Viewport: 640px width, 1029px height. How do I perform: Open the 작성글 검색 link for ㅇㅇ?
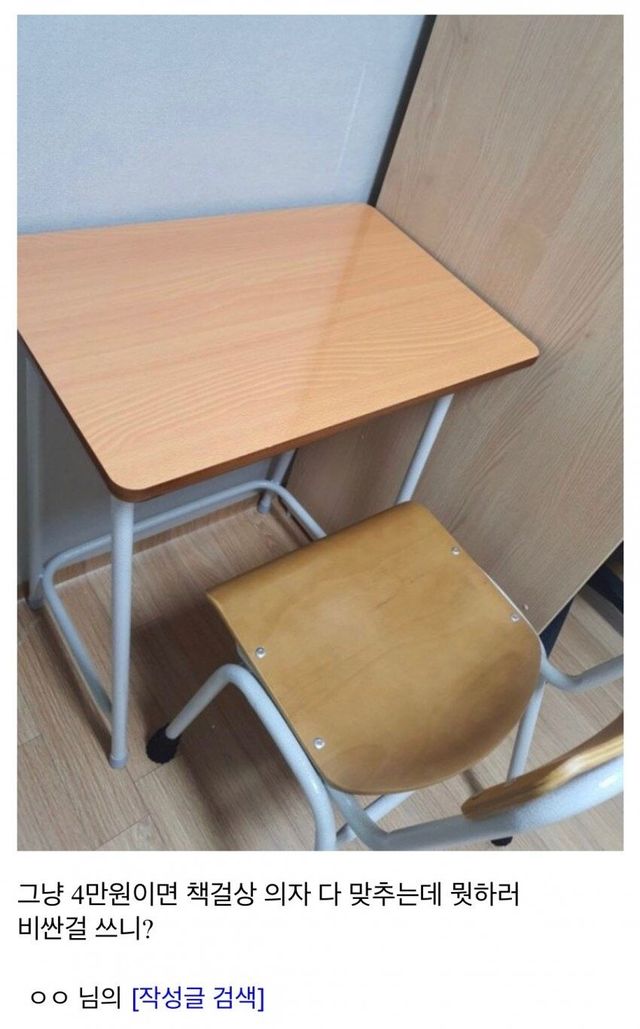point(198,997)
